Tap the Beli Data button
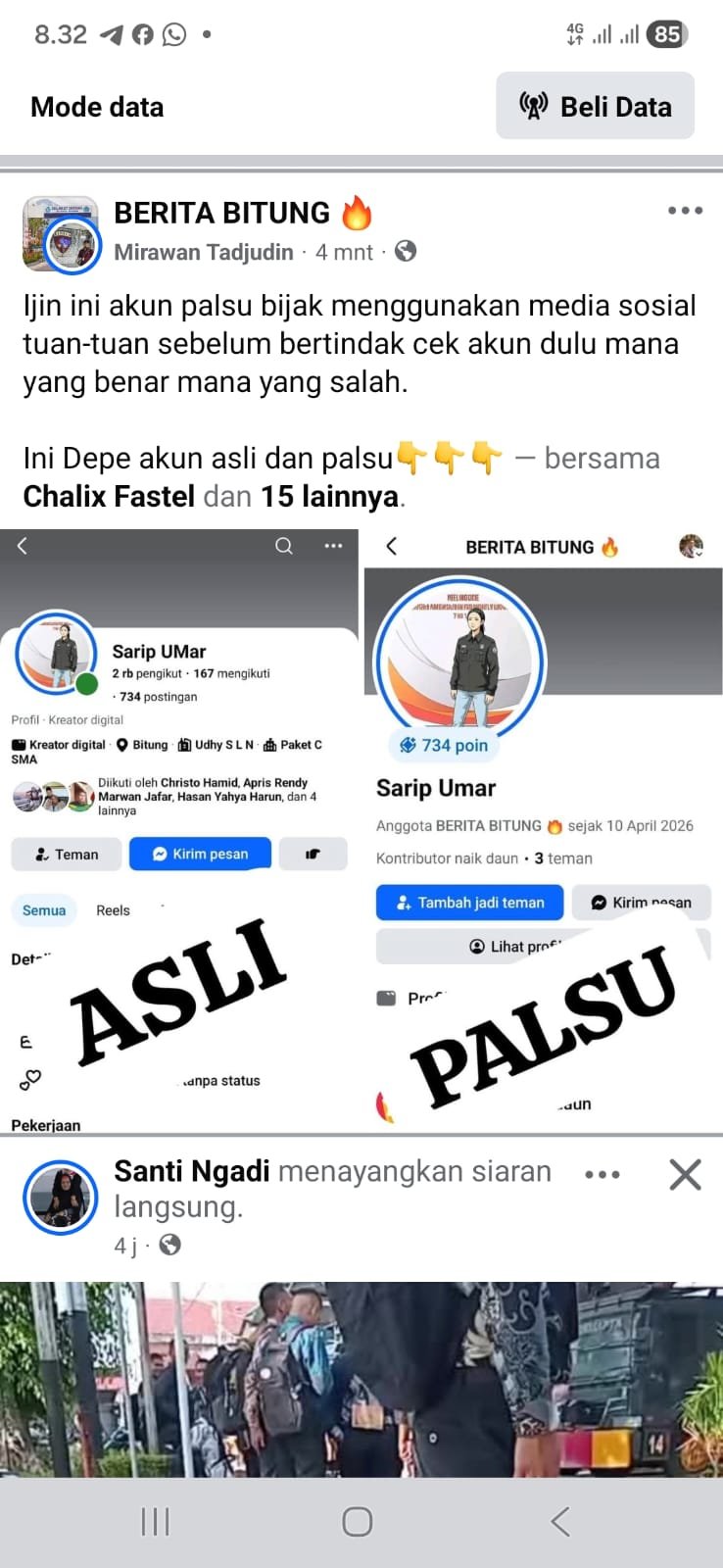Viewport: 723px width, 1568px height. (595, 106)
